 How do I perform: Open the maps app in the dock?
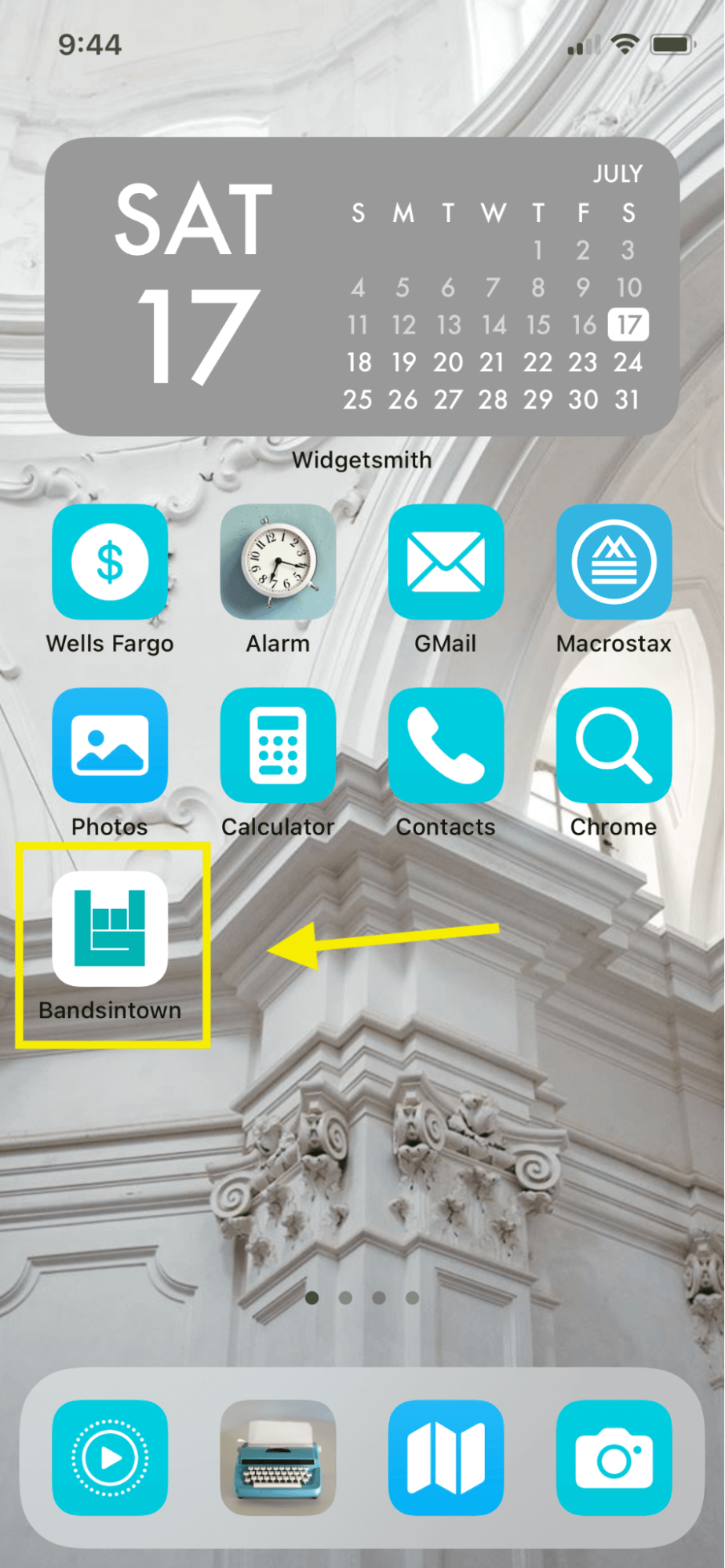(x=446, y=1457)
